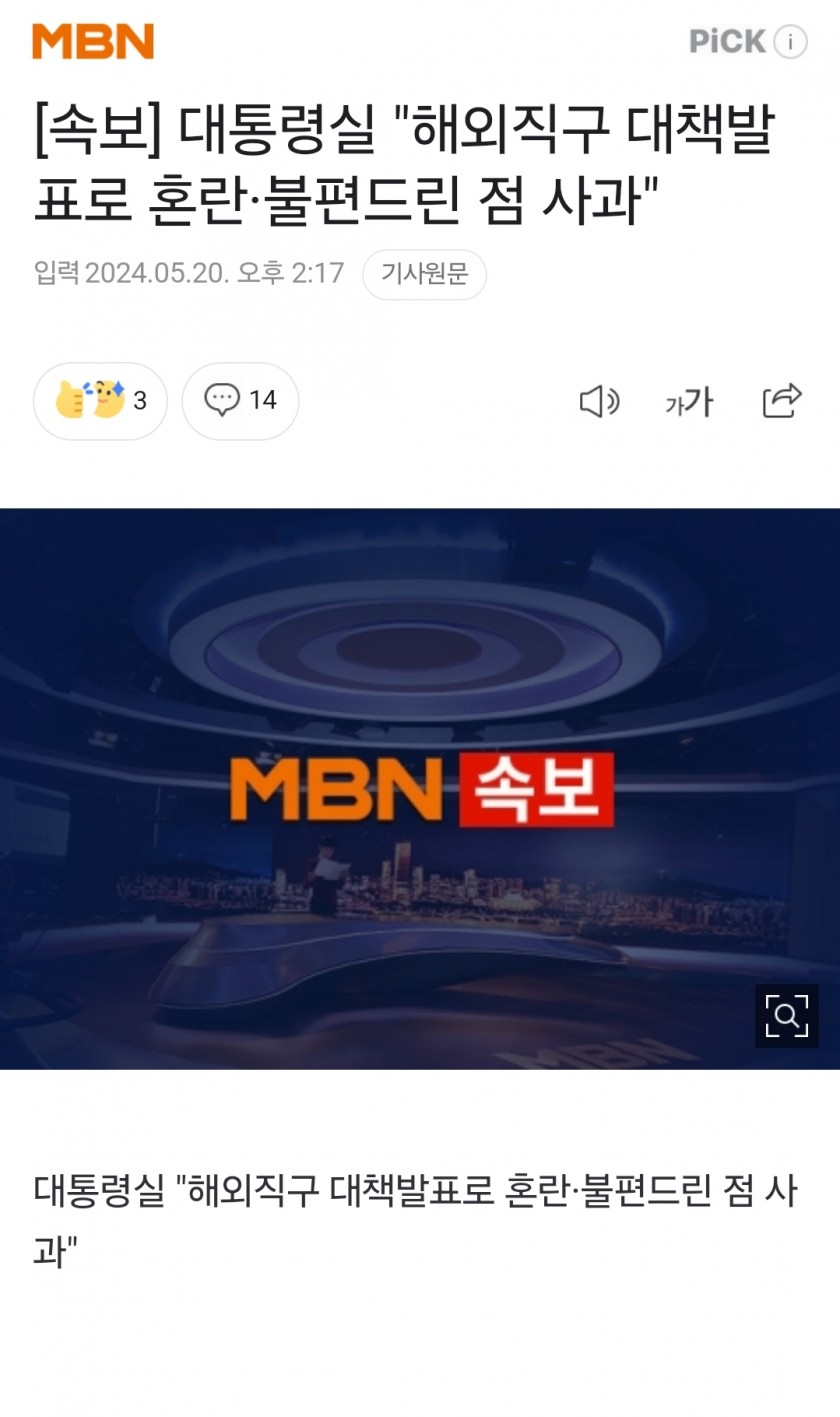Share this article

[x=782, y=401]
